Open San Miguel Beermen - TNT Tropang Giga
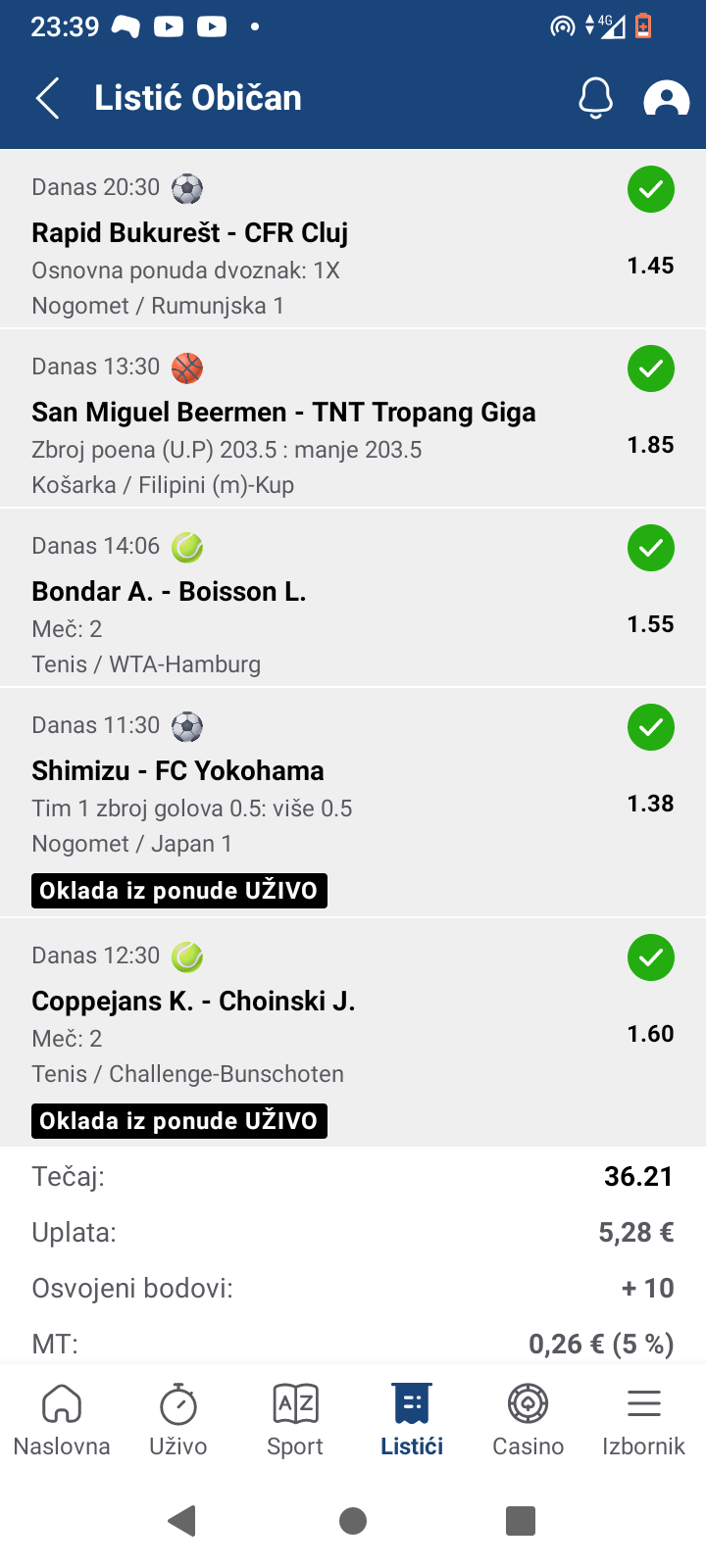Image resolution: width=706 pixels, height=1568 pixels. 283,413
